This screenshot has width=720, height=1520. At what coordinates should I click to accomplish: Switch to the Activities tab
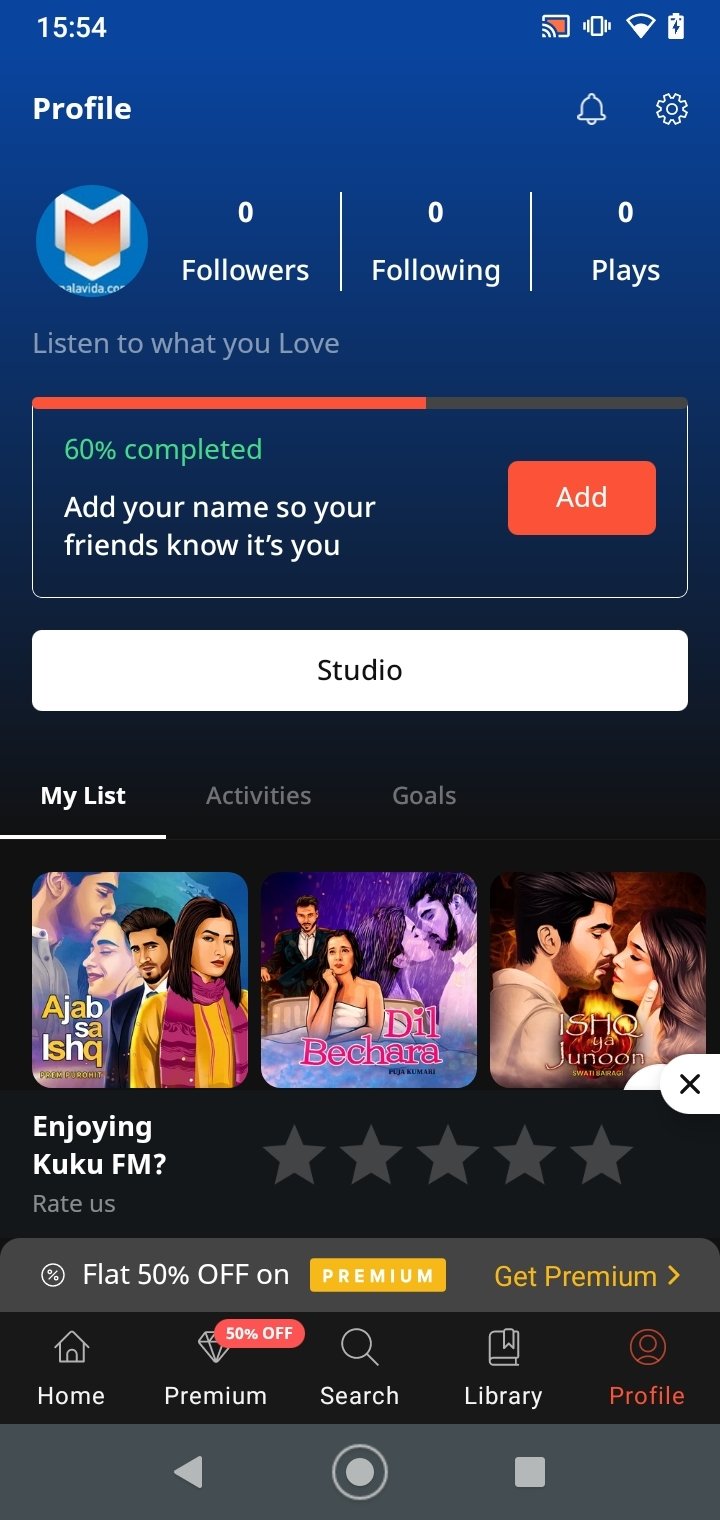click(258, 796)
